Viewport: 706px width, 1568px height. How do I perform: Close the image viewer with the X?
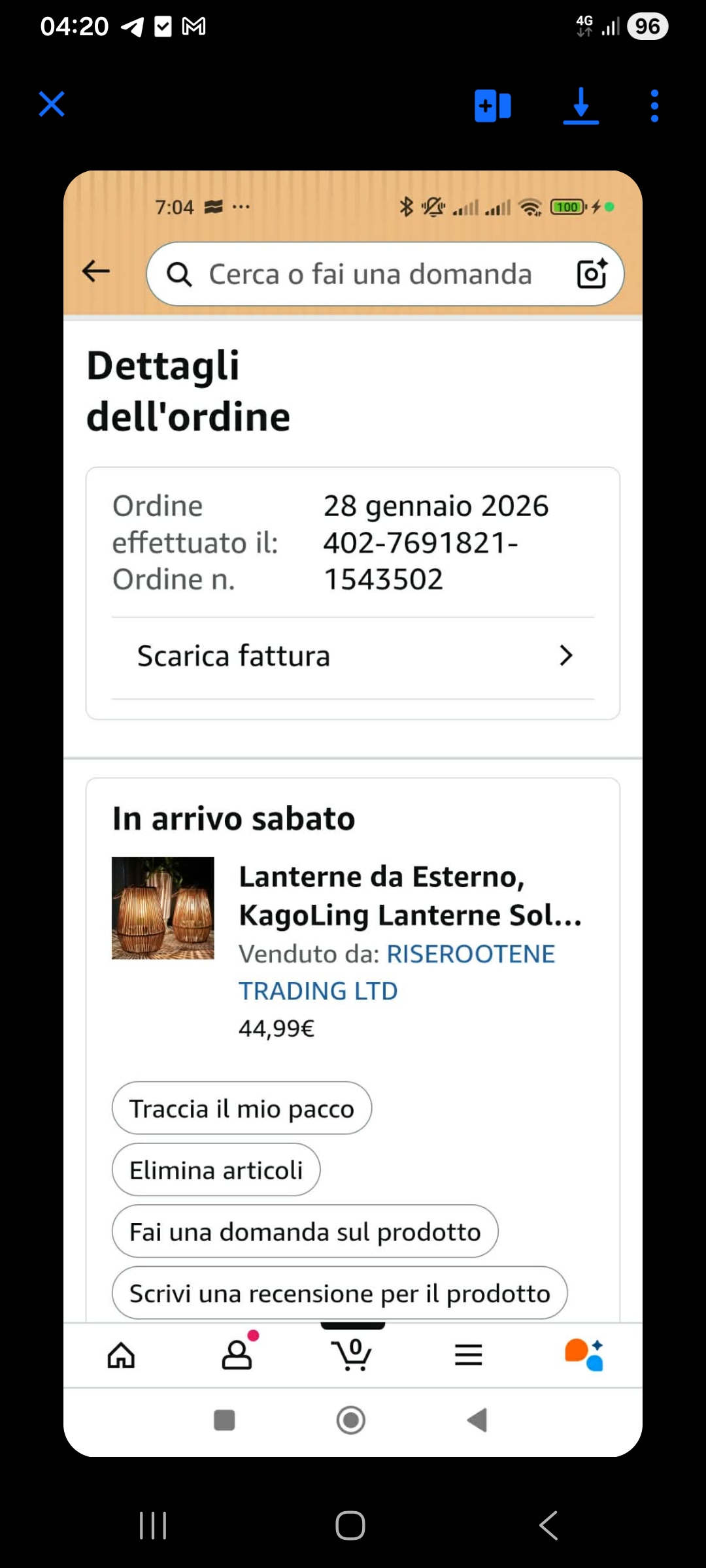52,105
